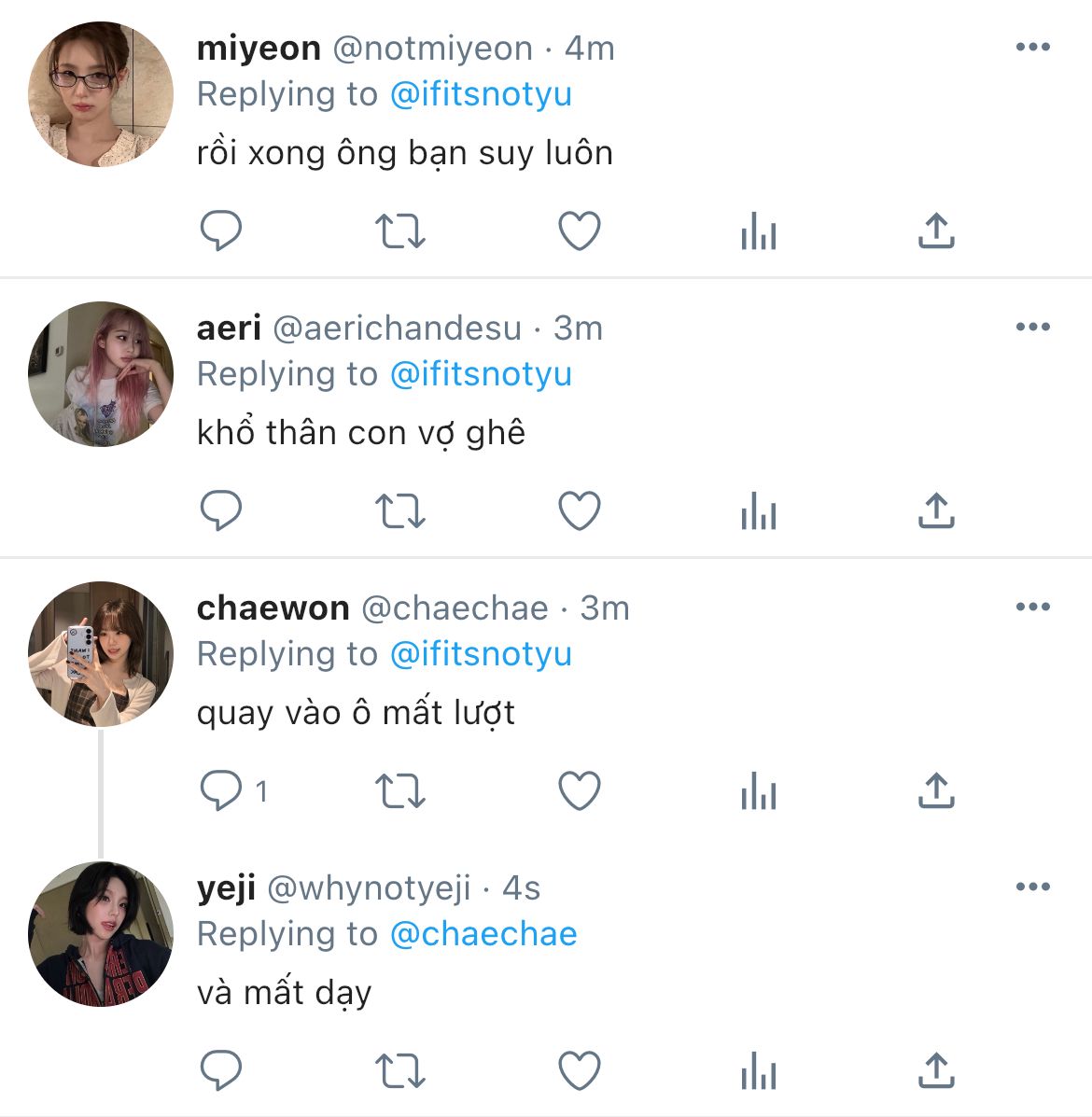
Task: Like aeri's tweet
Action: pyautogui.click(x=579, y=510)
